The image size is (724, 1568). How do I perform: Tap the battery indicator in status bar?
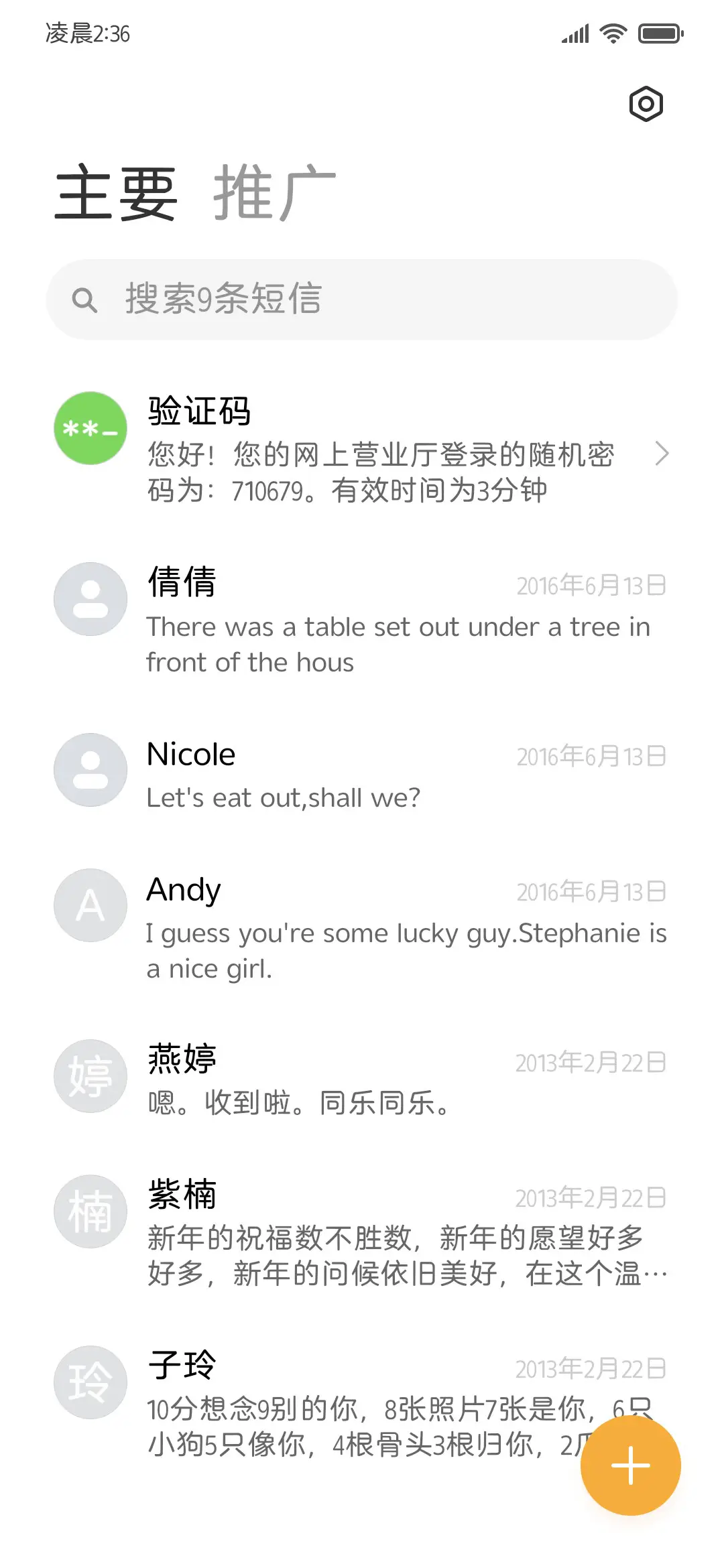click(x=660, y=33)
